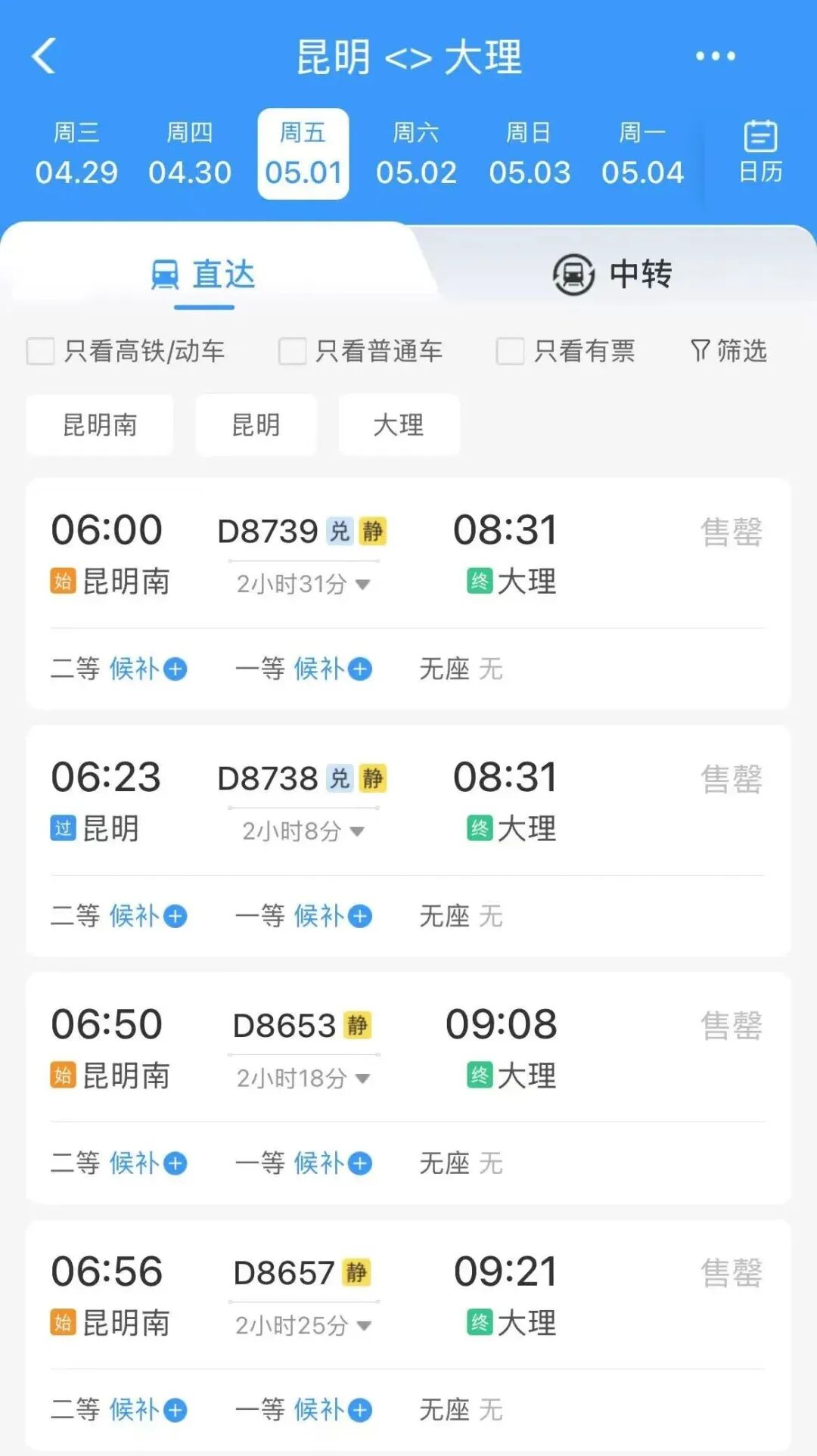The height and width of the screenshot is (1456, 817).
Task: Go back using the top-left arrow
Action: [44, 56]
